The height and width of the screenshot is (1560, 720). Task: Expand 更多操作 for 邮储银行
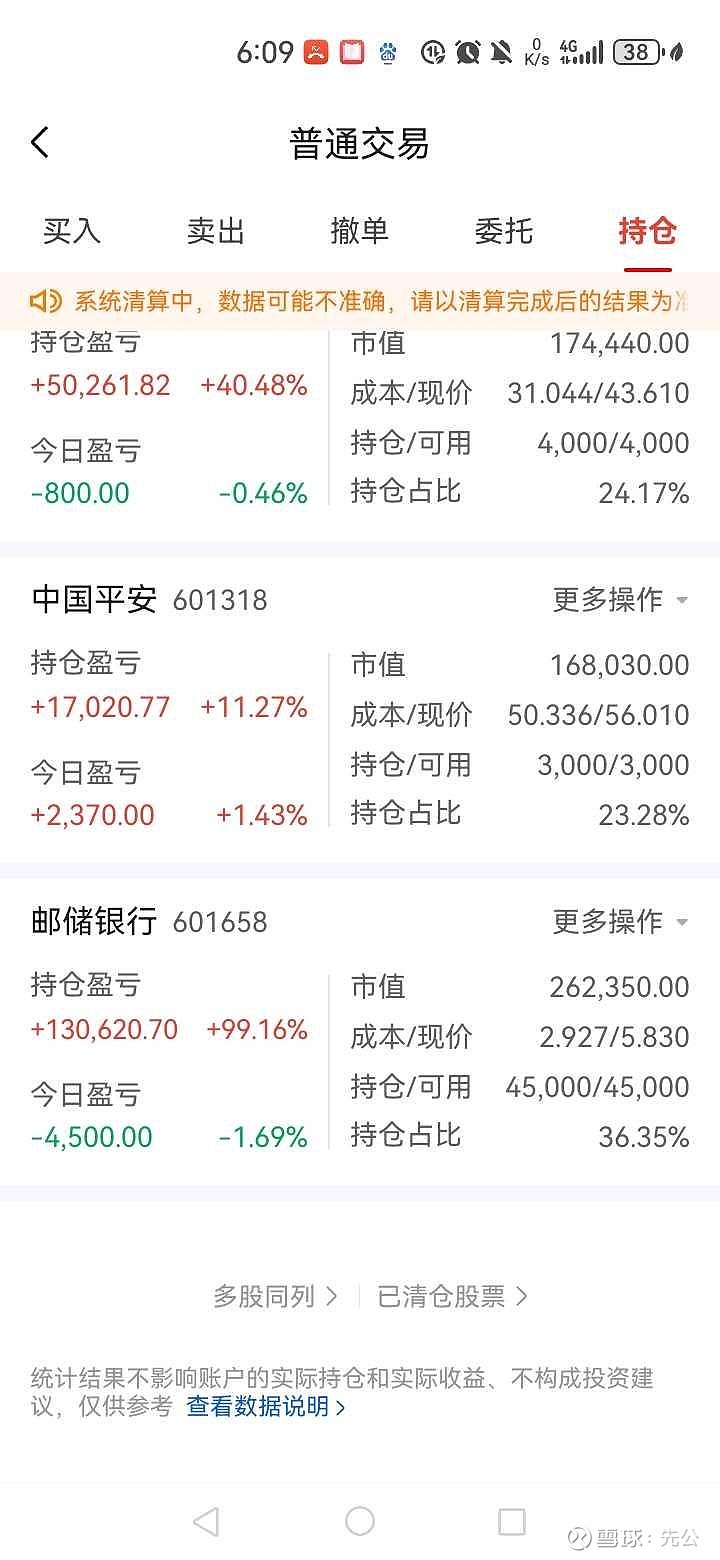pos(620,921)
